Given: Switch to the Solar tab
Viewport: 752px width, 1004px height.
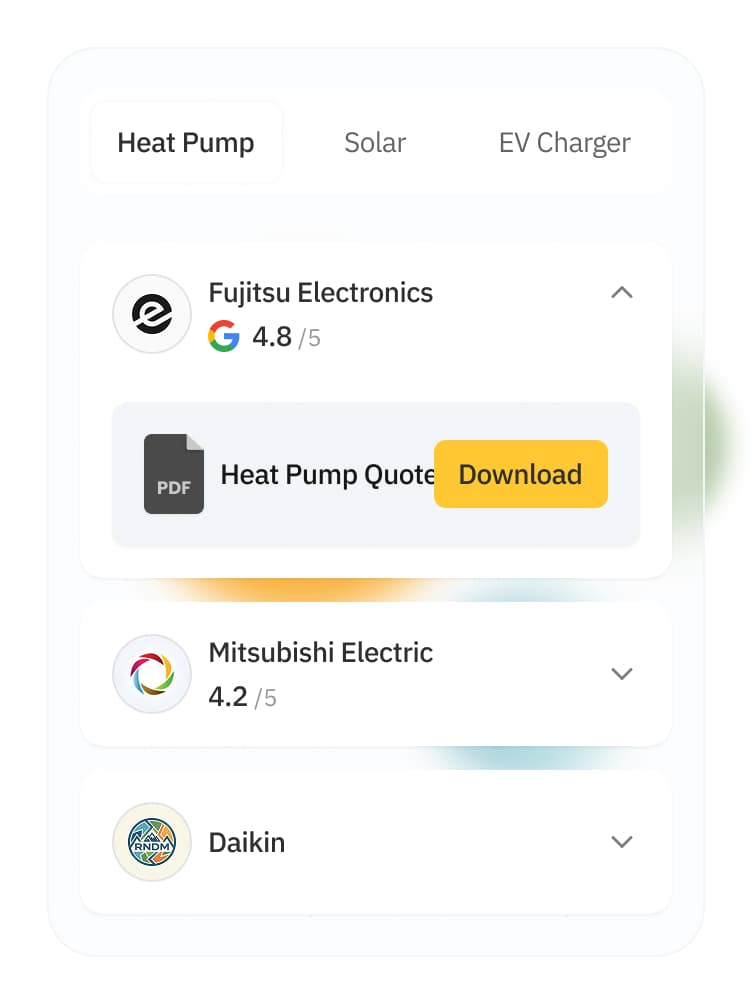Looking at the screenshot, I should point(374,142).
